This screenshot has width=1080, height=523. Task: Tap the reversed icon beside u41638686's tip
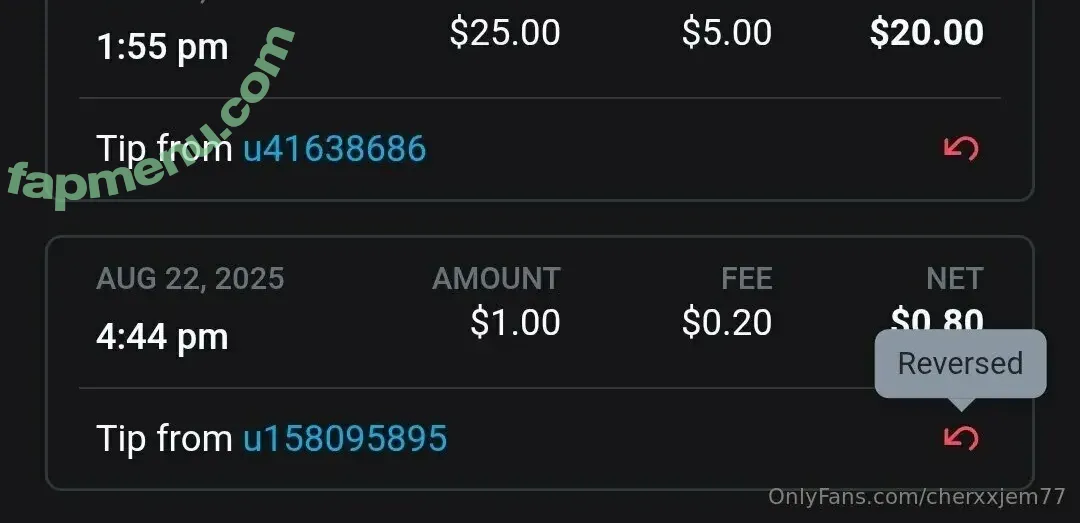(x=961, y=149)
